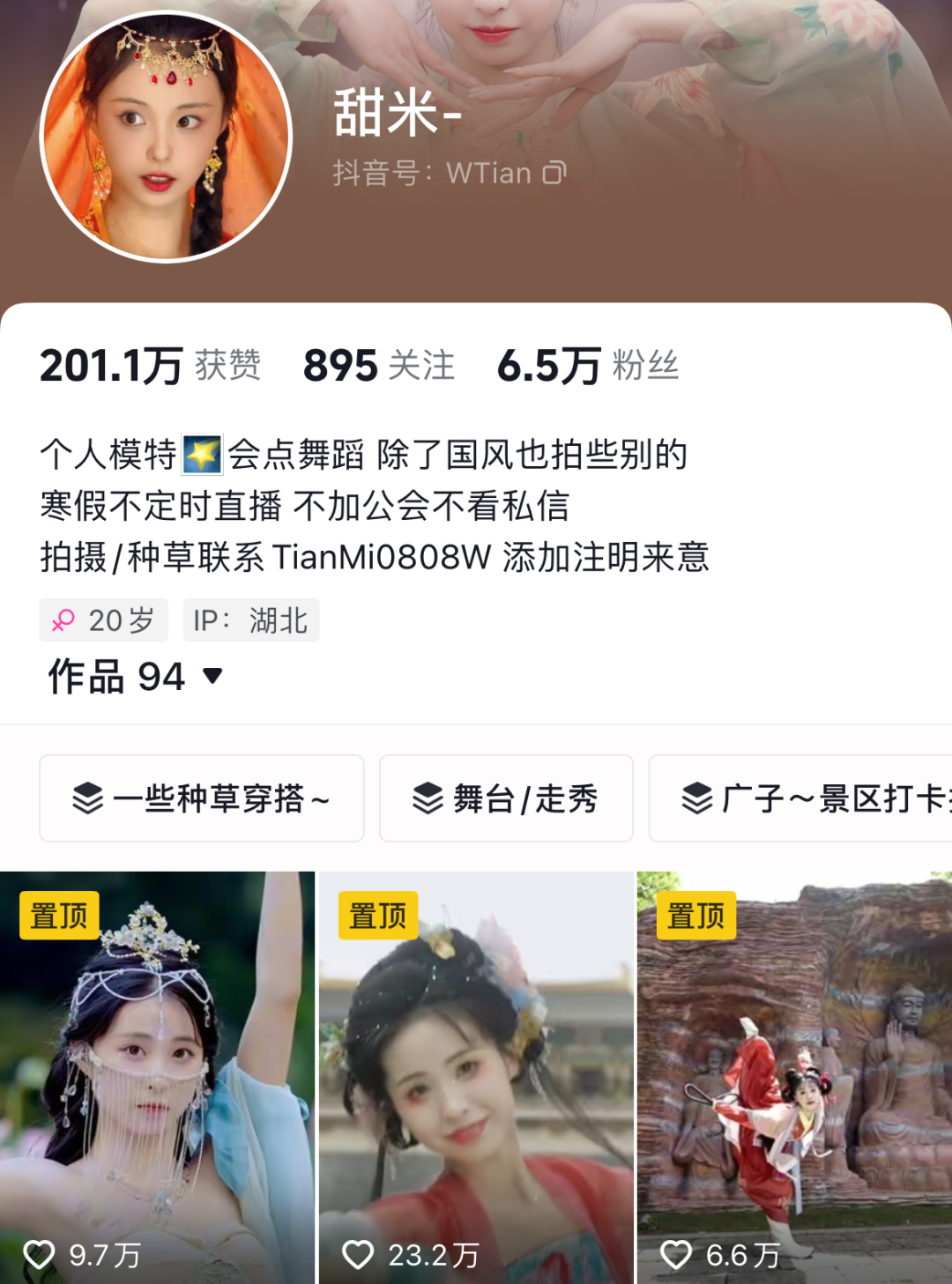Open pinned video with 23.2万 likes
The height and width of the screenshot is (1284, 952).
point(476,1075)
